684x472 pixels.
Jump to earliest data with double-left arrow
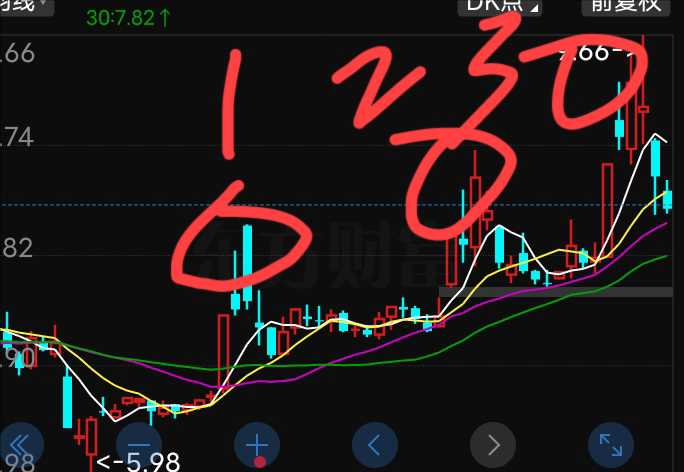point(23,443)
